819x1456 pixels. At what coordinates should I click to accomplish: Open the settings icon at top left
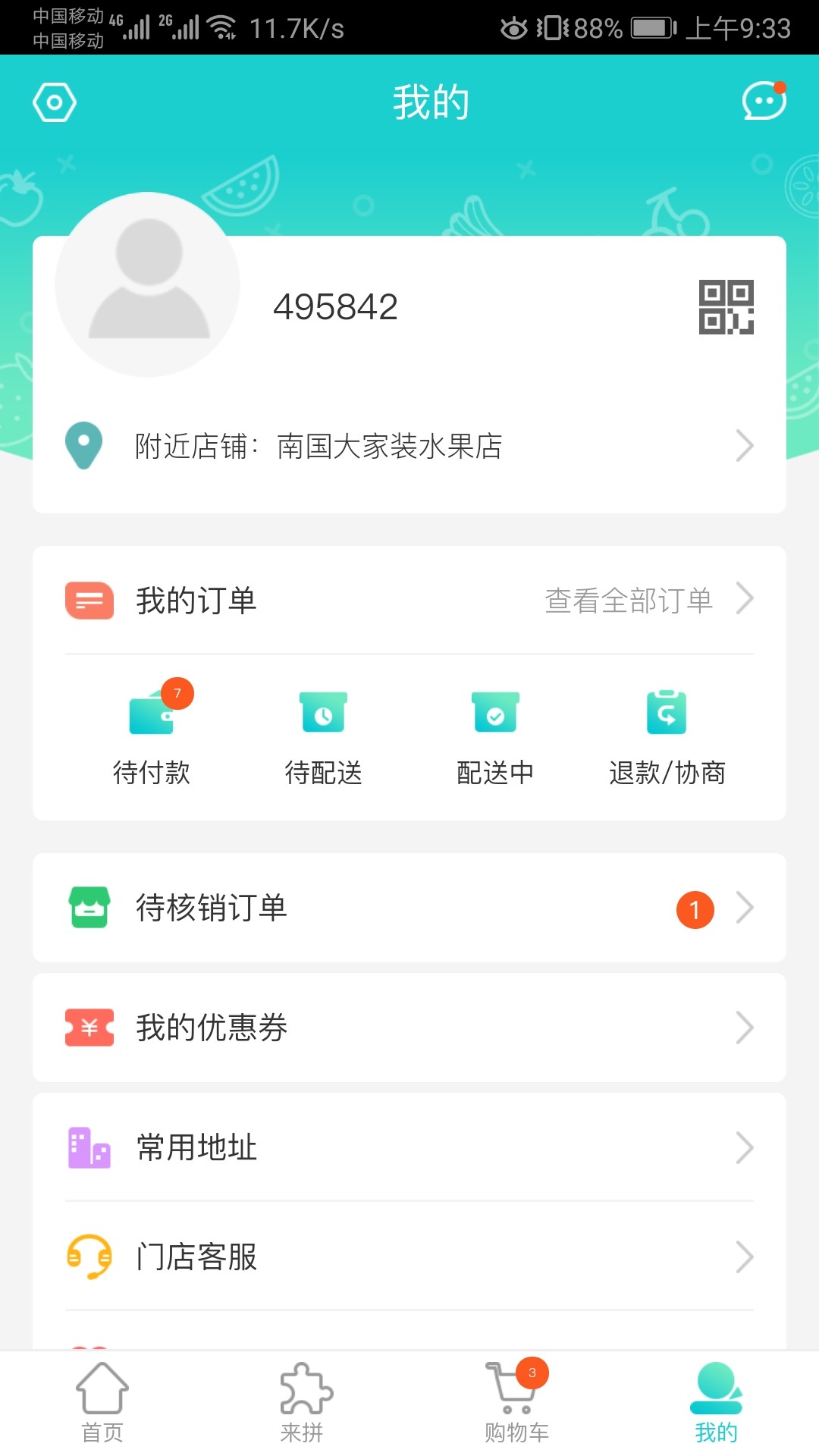click(55, 101)
